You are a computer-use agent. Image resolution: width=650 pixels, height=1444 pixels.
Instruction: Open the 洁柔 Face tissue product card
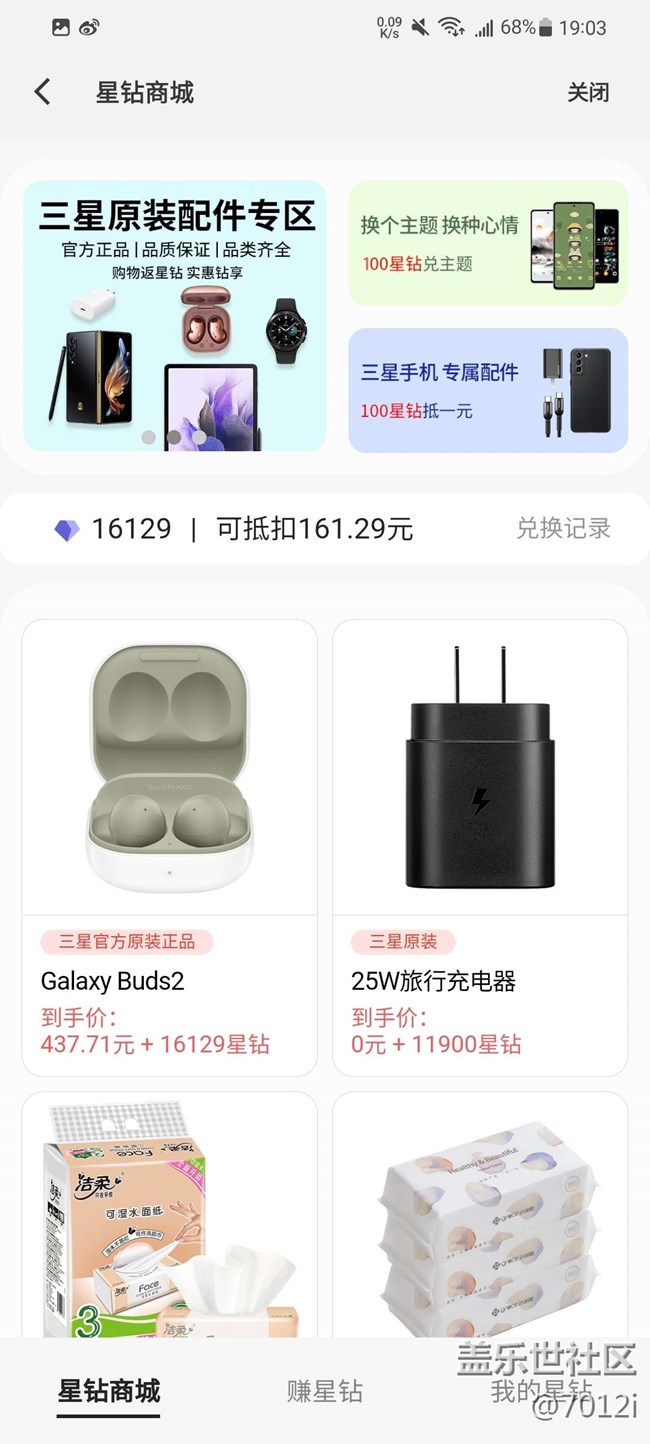click(x=170, y=1215)
